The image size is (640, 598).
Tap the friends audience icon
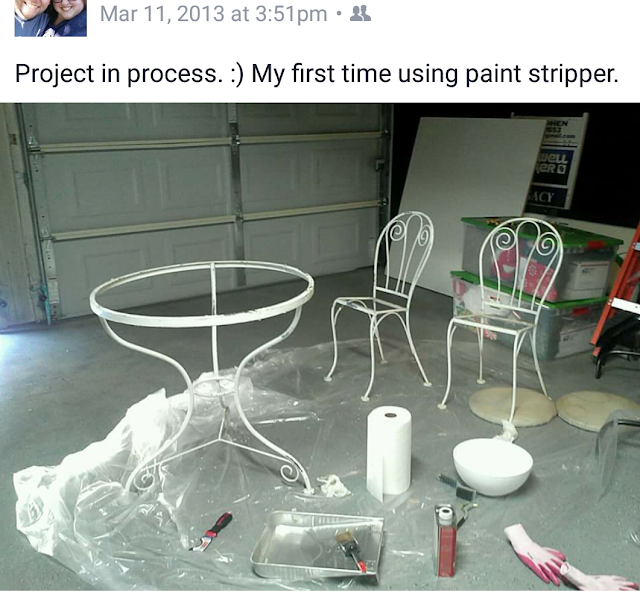361,14
